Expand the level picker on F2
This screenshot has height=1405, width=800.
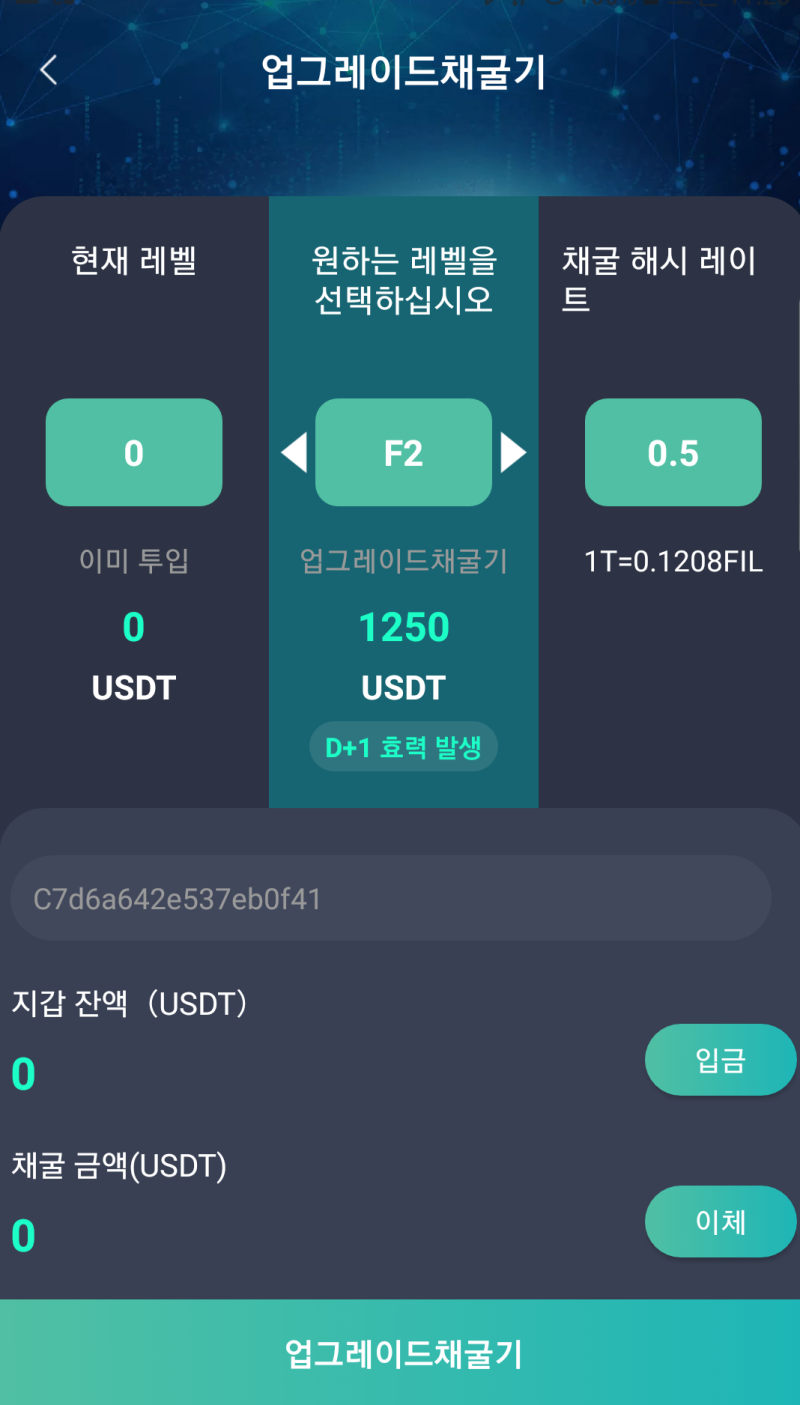[403, 452]
